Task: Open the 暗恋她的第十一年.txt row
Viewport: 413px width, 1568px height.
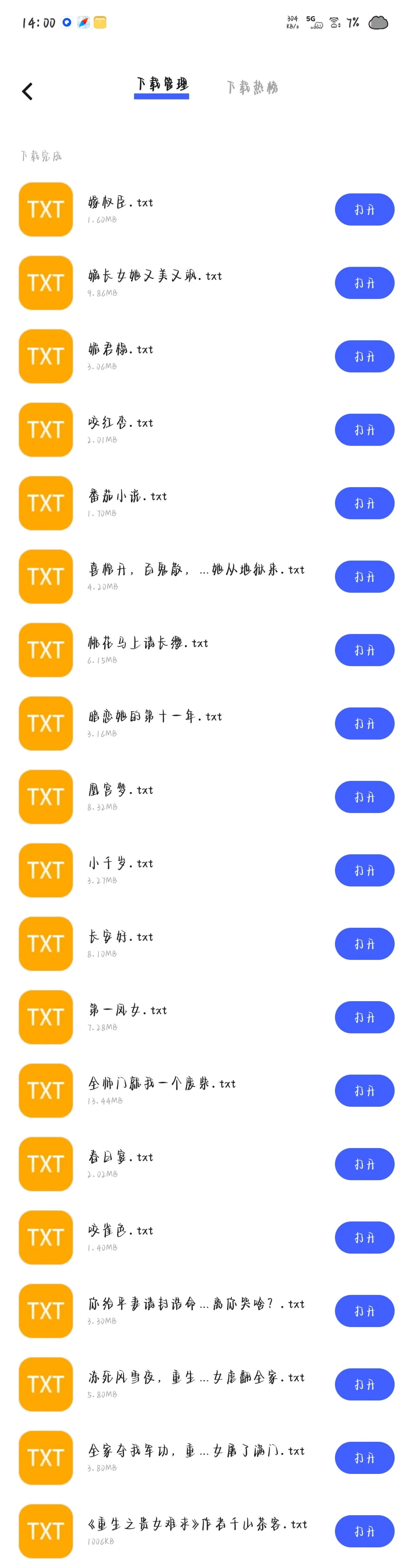Action: click(x=207, y=724)
